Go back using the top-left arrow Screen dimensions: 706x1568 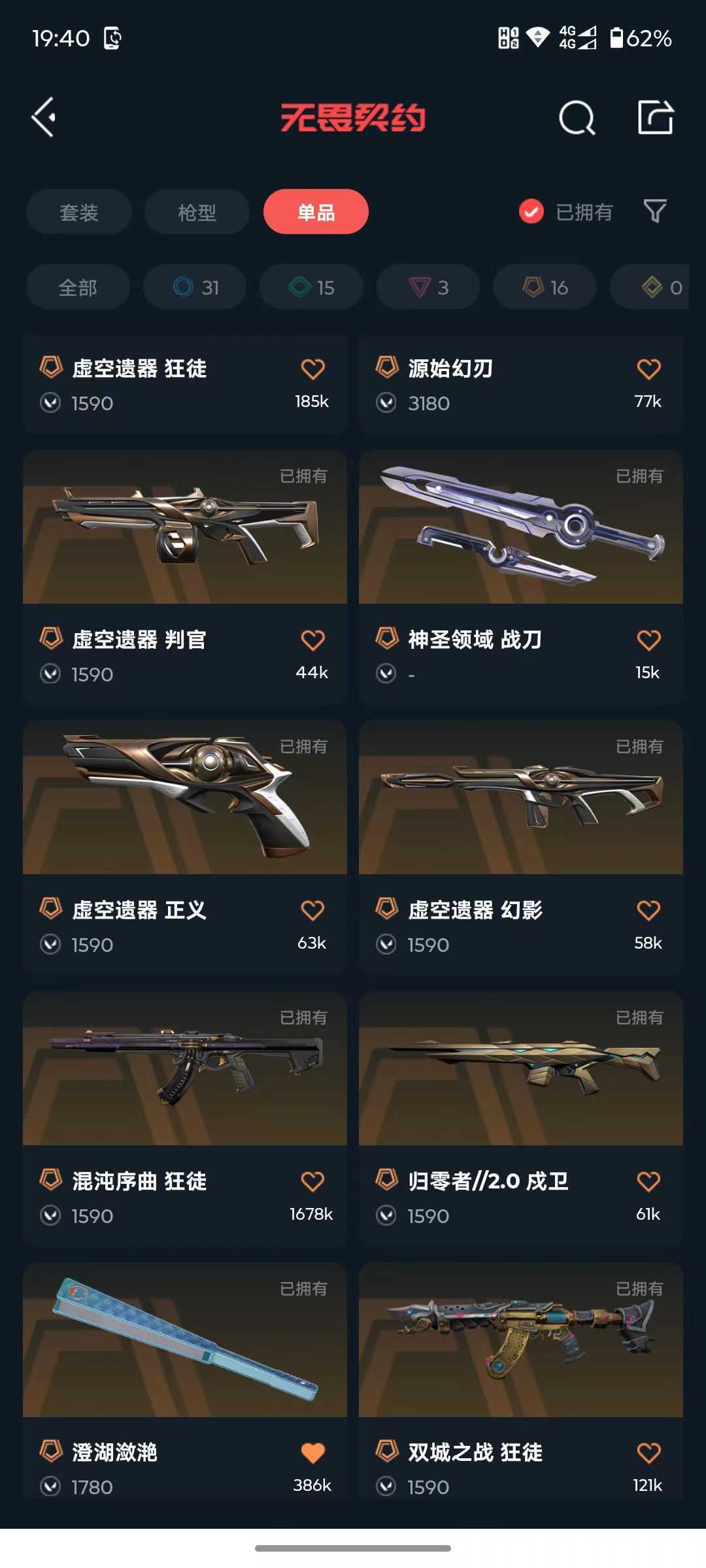(44, 118)
